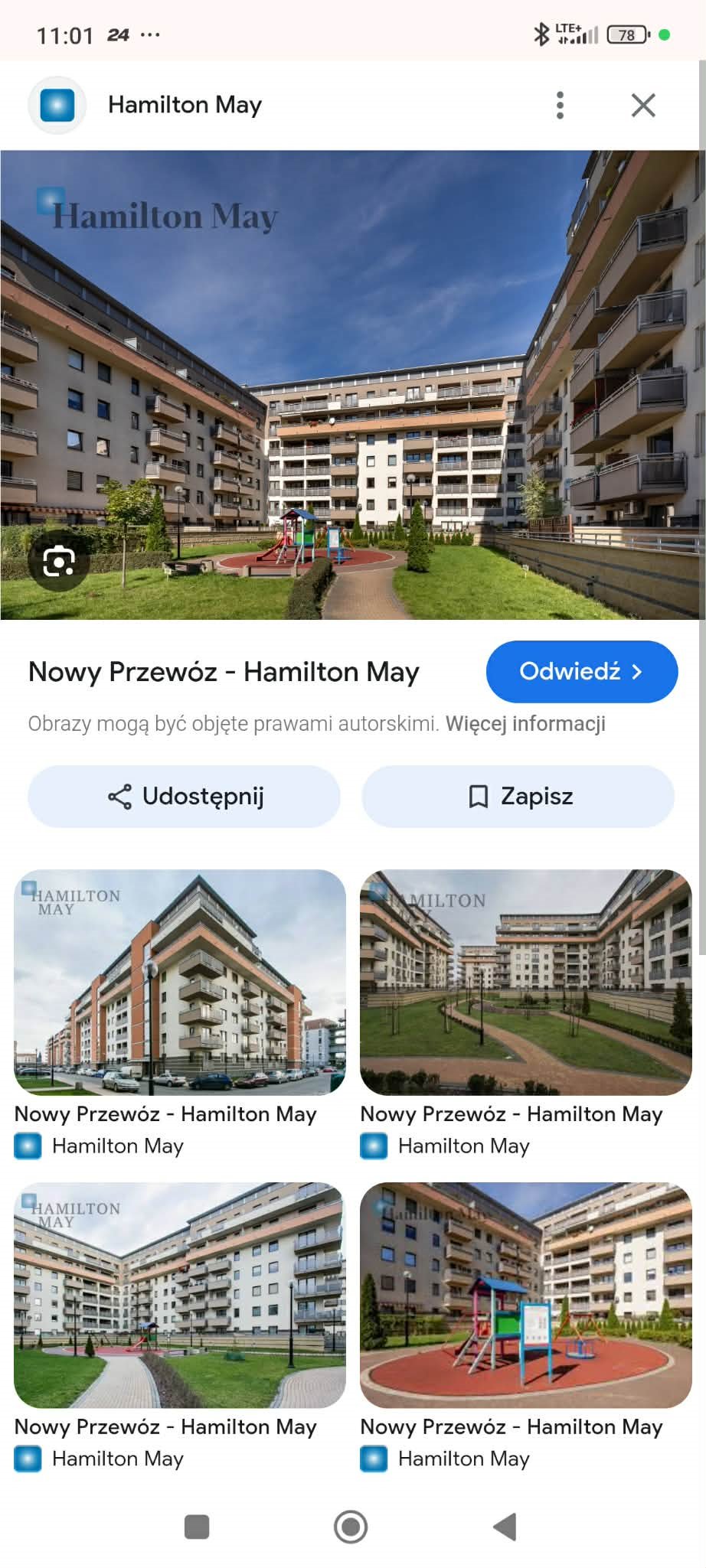Save the image with Zapisz

pos(518,796)
